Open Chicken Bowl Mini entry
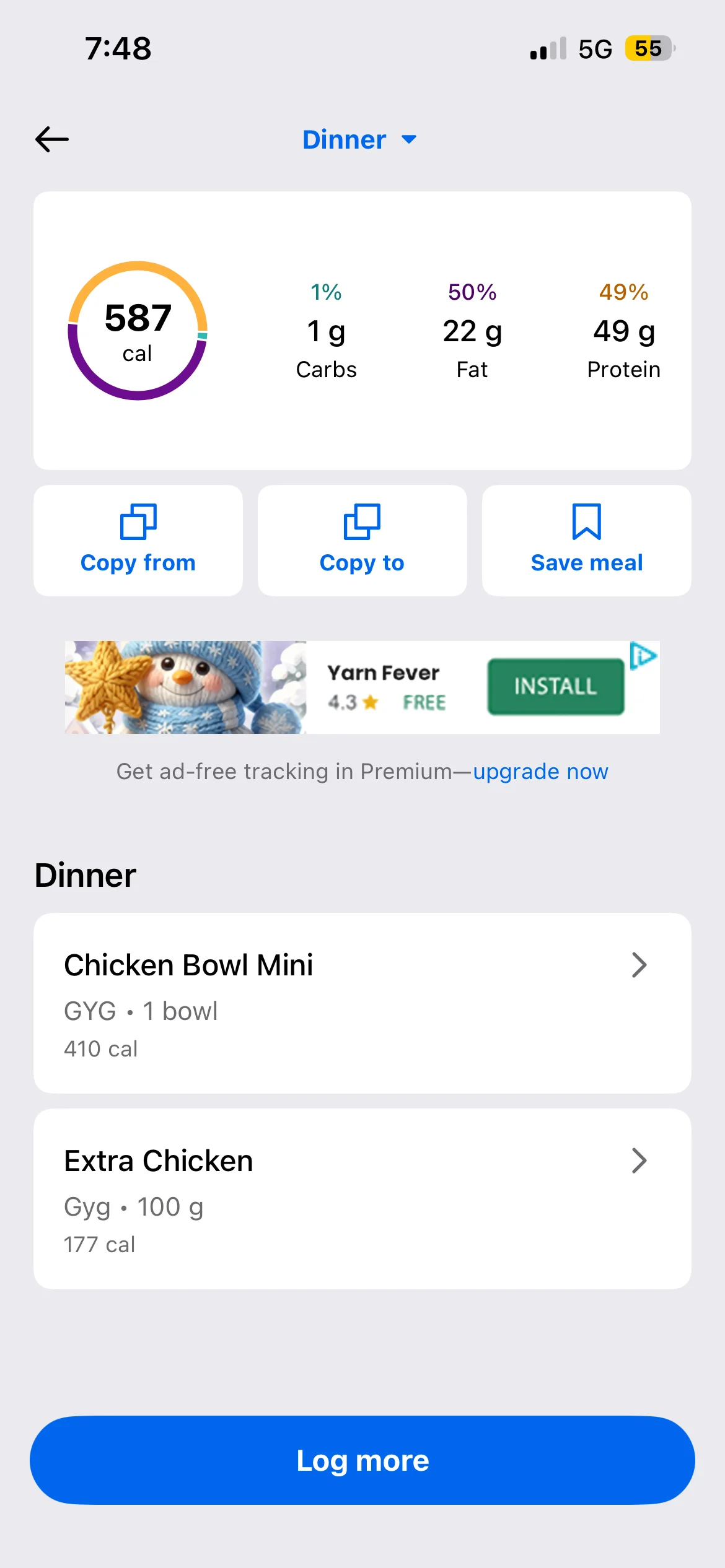This screenshot has width=725, height=1568. coord(362,1003)
